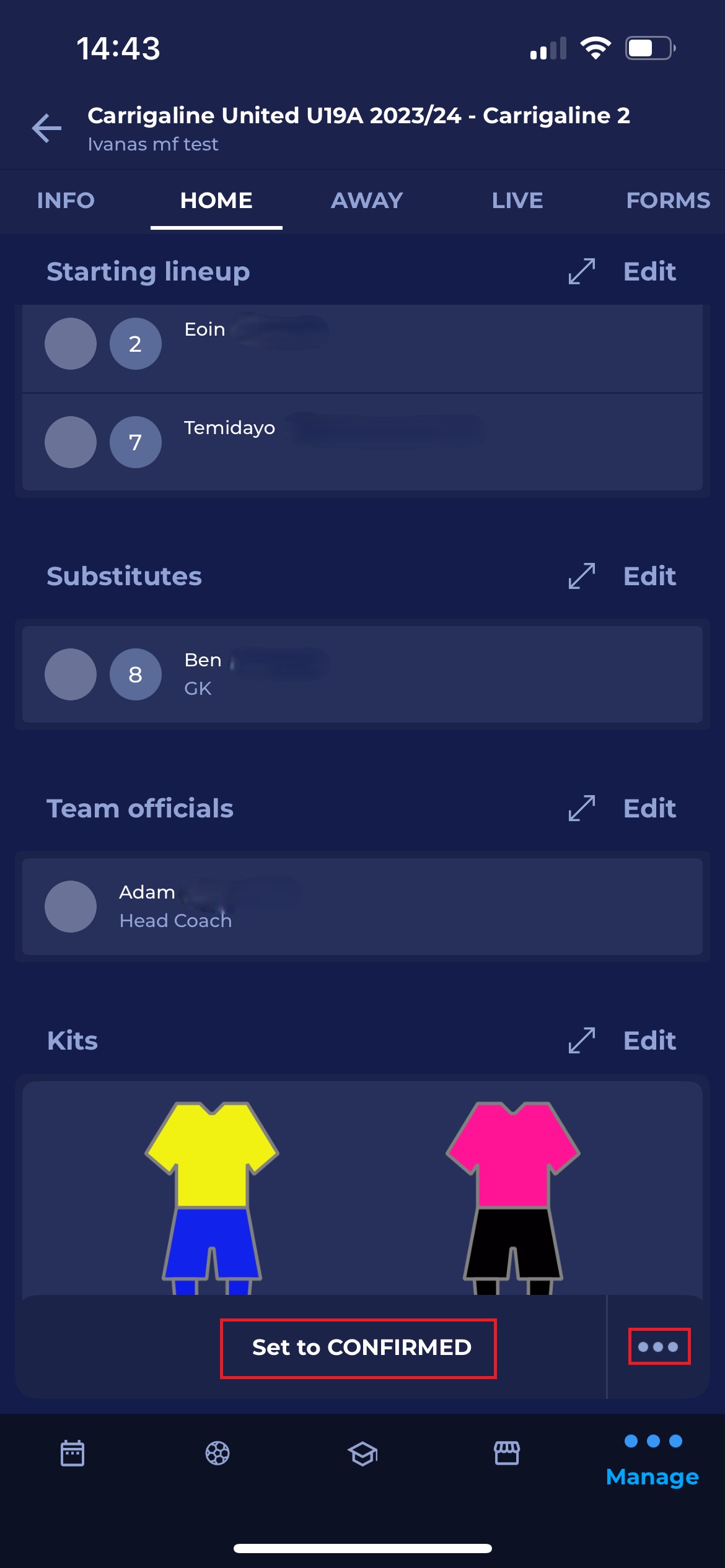
Task: Expand the Team officials section
Action: [581, 808]
